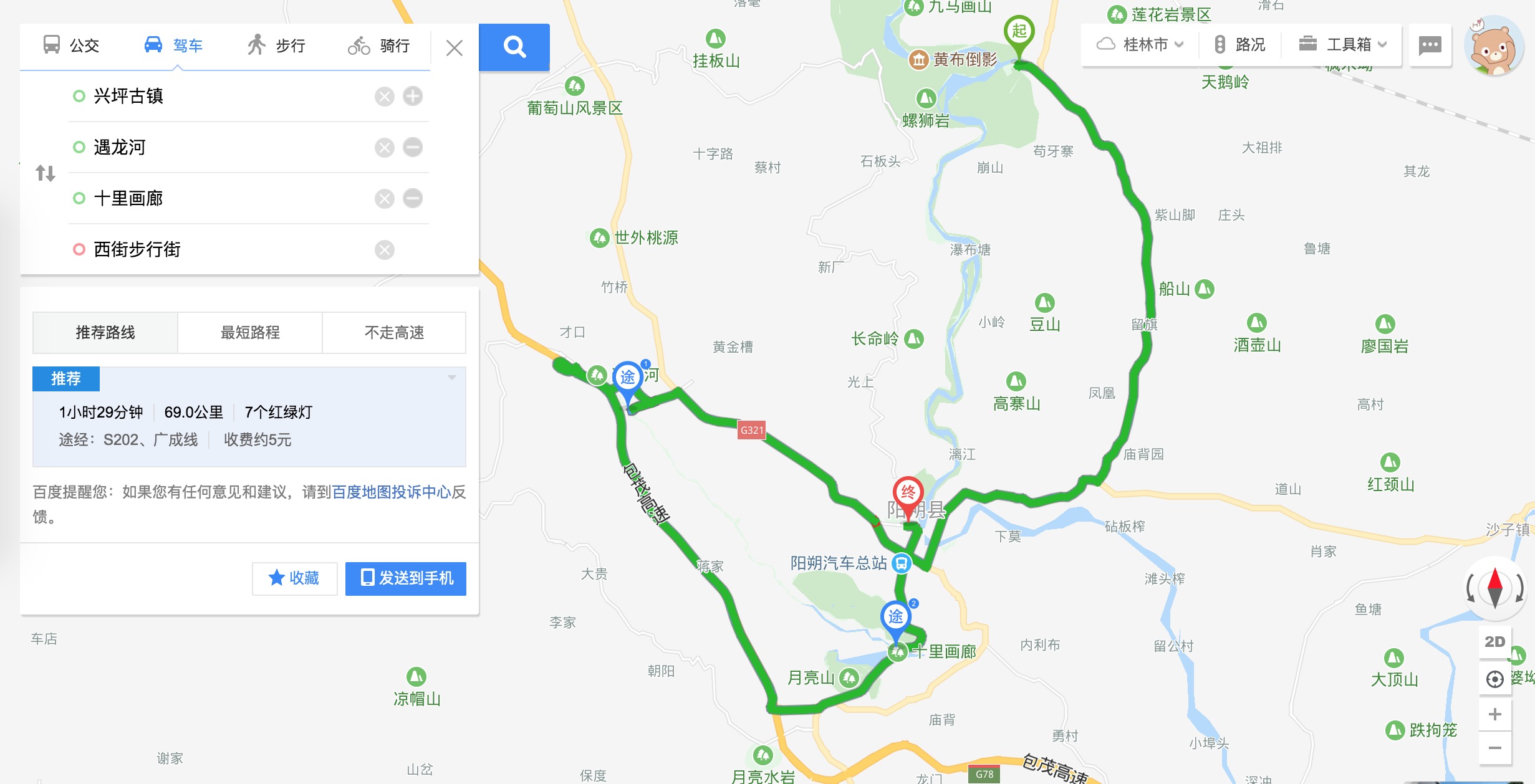Clear the 西街步行街 destination field

pyautogui.click(x=385, y=250)
